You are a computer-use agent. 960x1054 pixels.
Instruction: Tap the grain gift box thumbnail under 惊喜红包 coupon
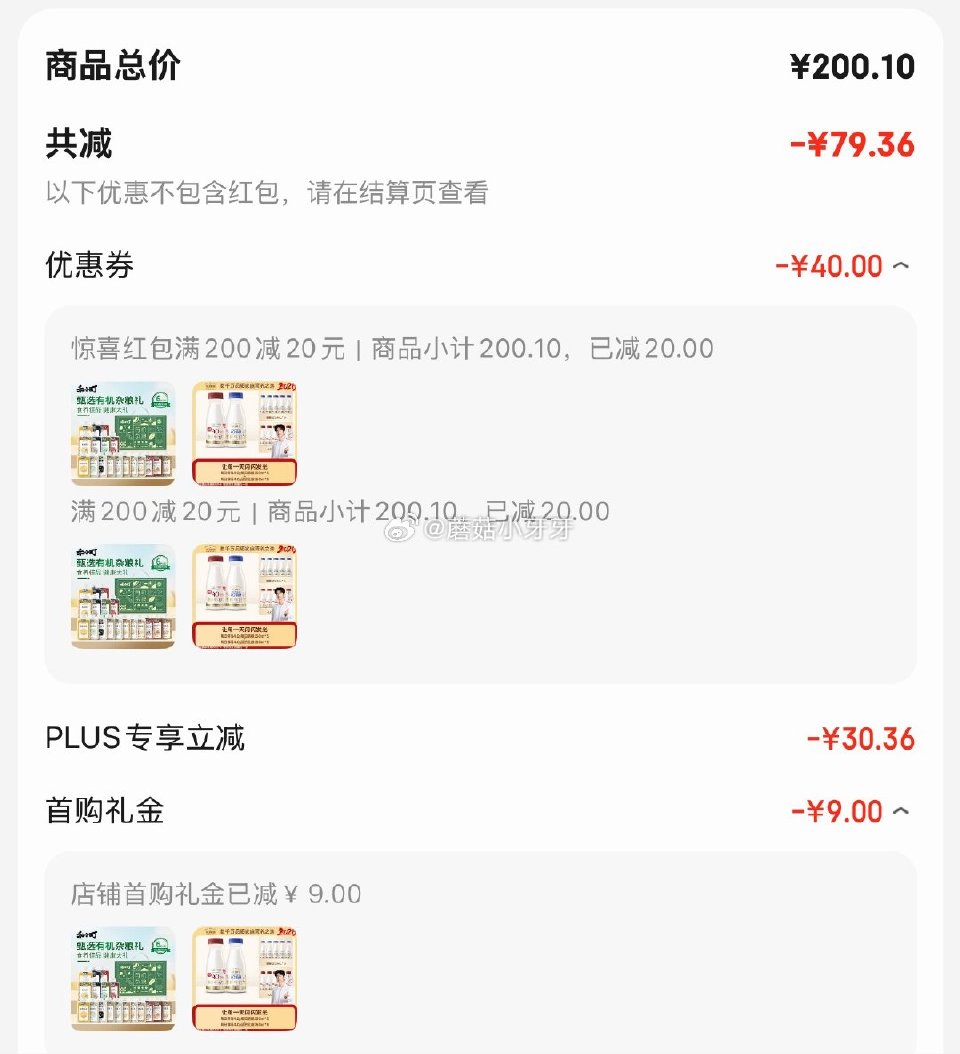pyautogui.click(x=122, y=432)
